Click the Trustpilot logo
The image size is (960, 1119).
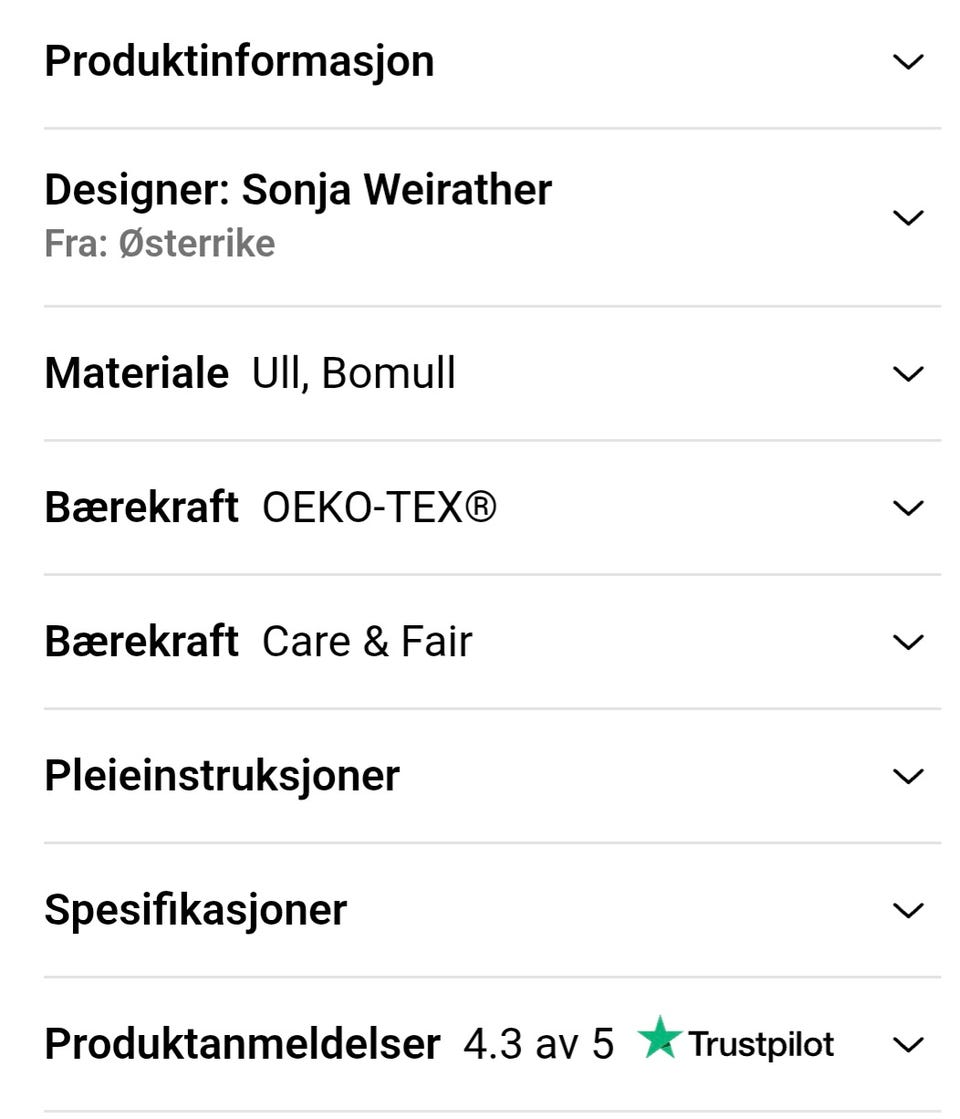point(762,1044)
